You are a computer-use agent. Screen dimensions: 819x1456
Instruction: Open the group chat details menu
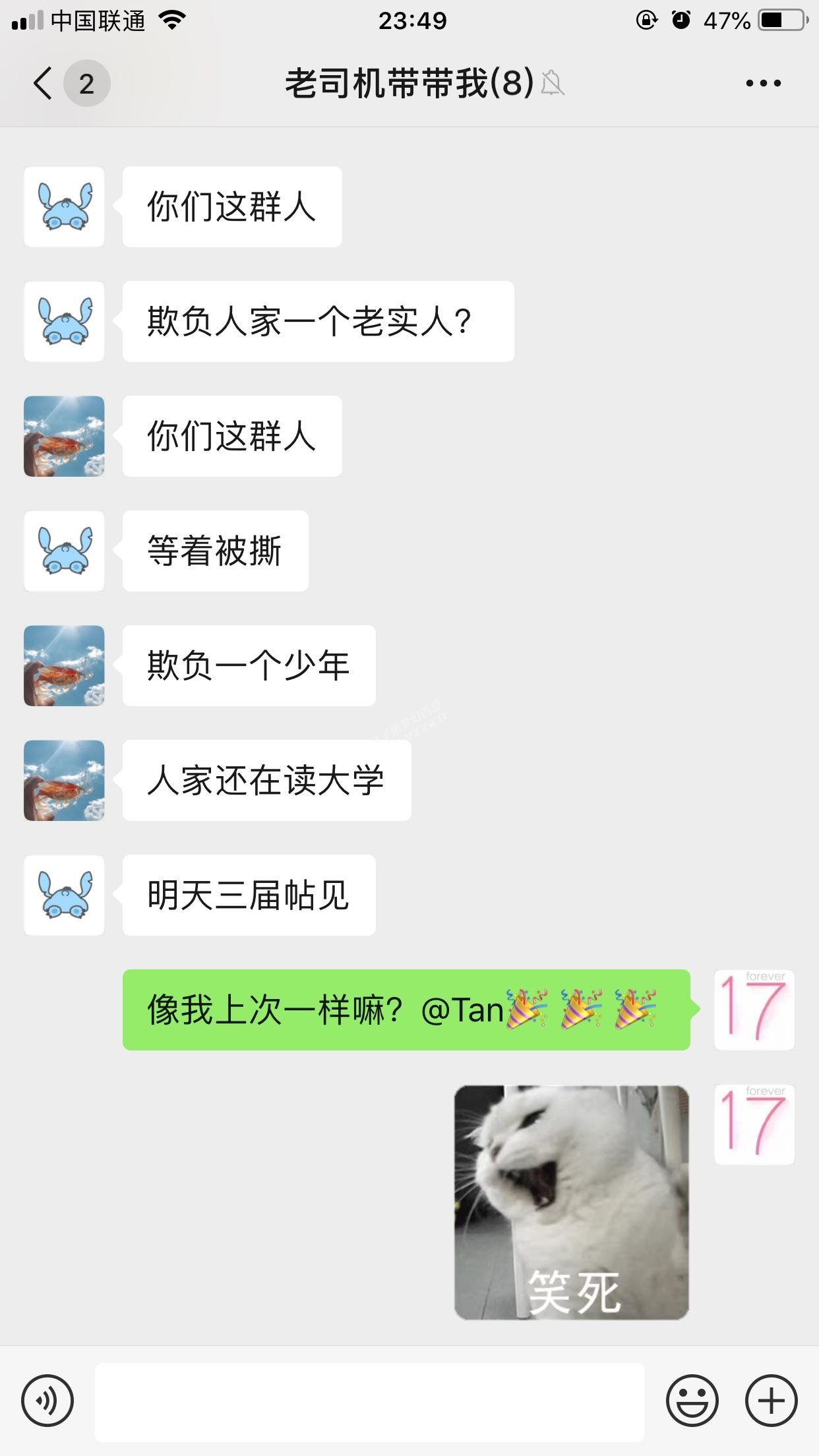coord(763,83)
